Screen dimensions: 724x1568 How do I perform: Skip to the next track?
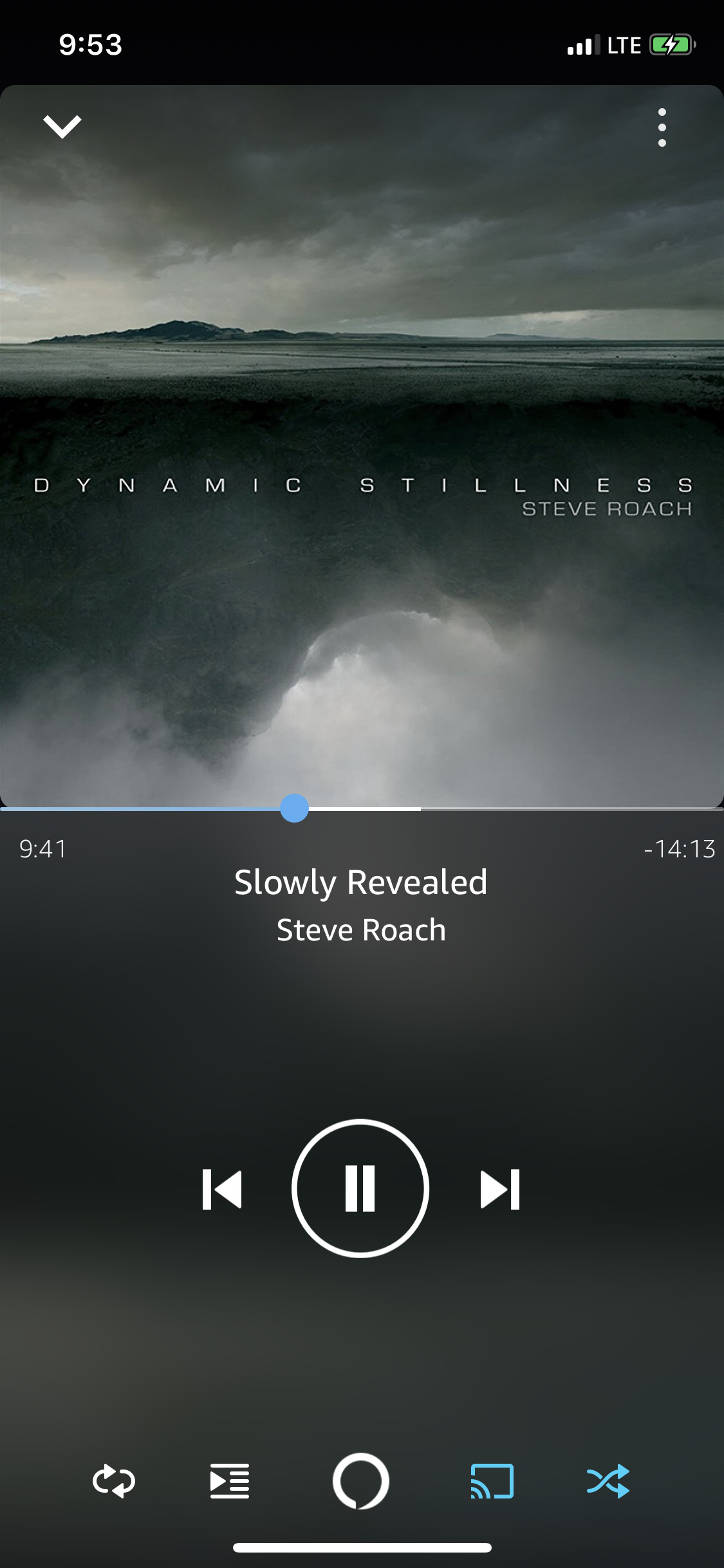click(500, 1189)
